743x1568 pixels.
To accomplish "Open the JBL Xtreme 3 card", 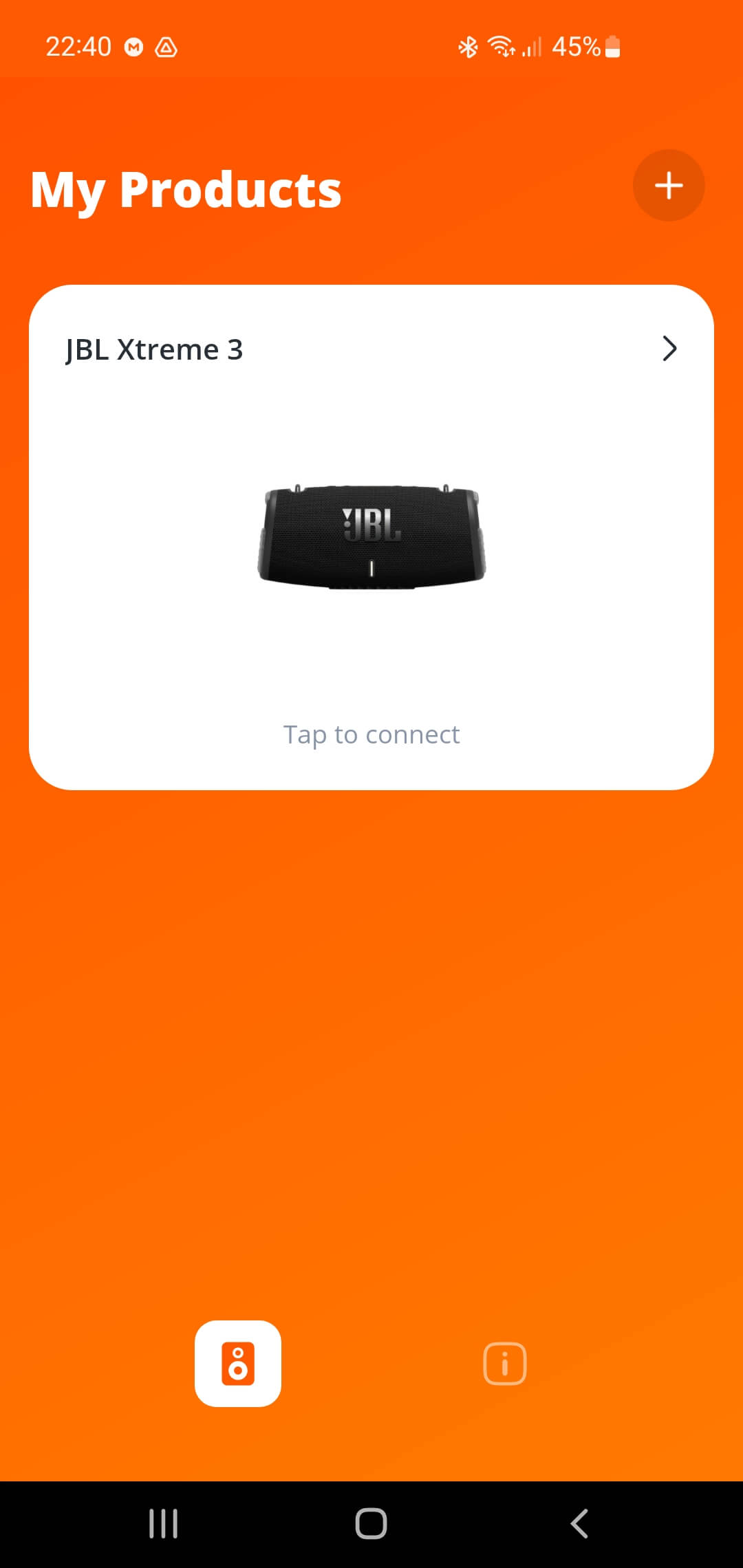I will click(371, 536).
